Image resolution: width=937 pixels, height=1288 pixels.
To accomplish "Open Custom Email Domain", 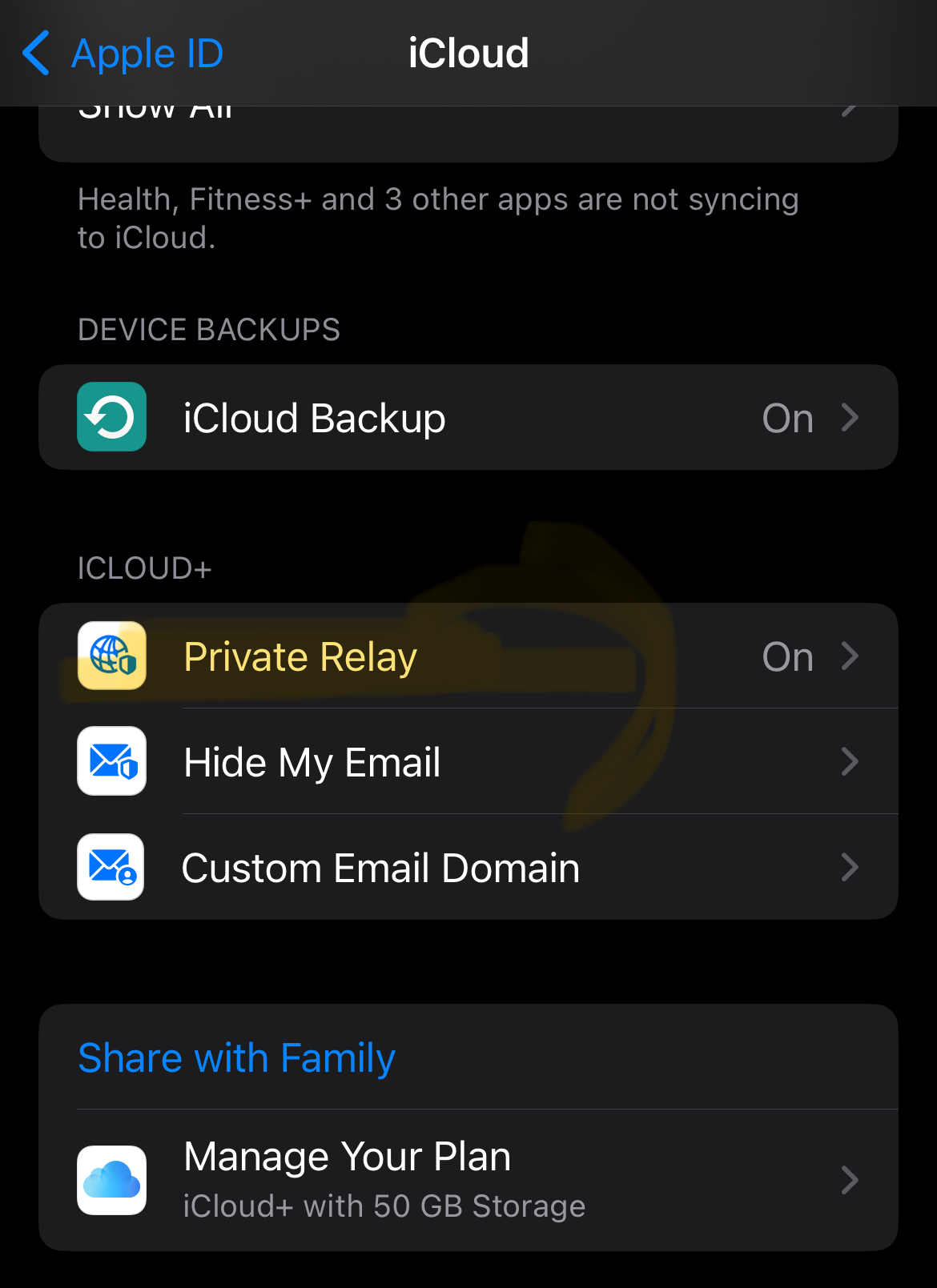I will [x=468, y=868].
